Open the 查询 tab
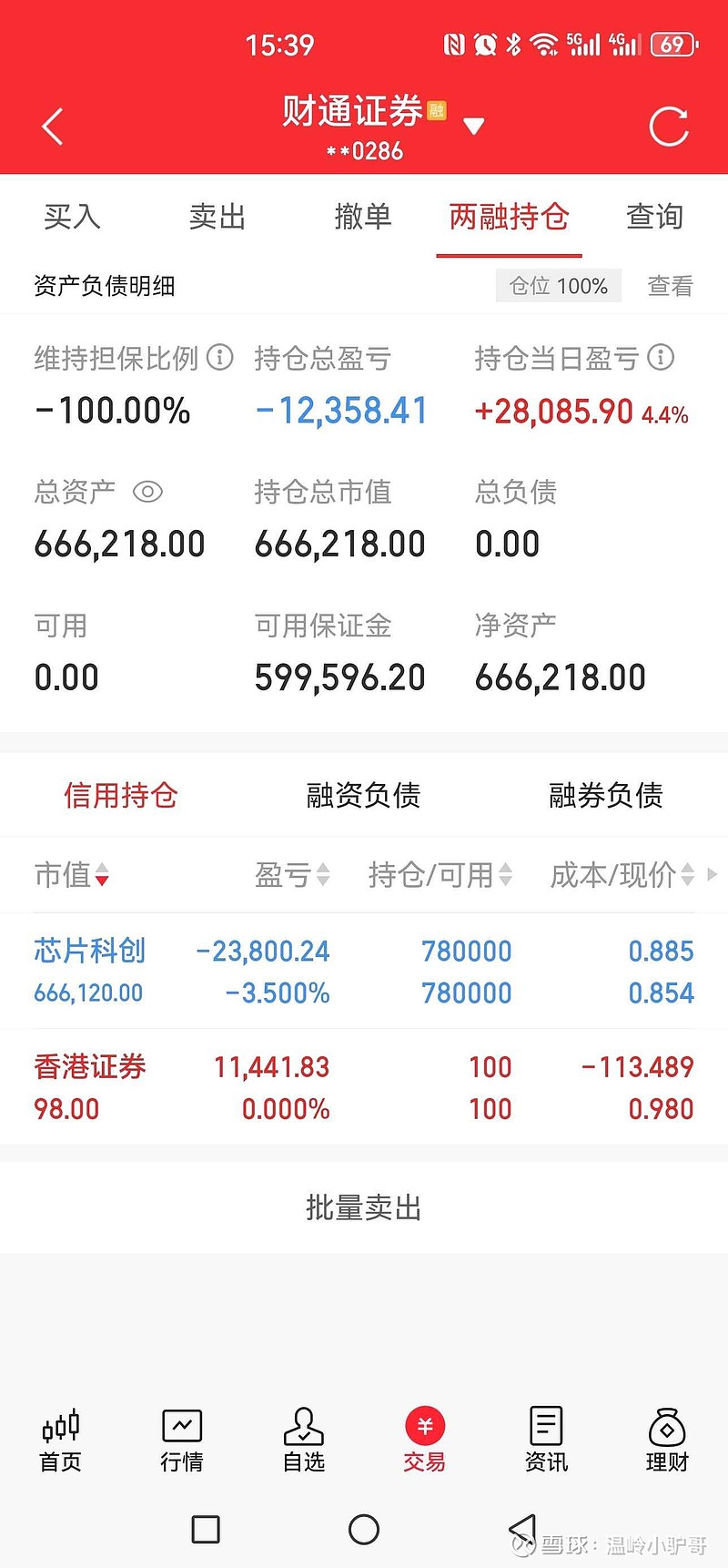The image size is (728, 1568). [x=654, y=217]
